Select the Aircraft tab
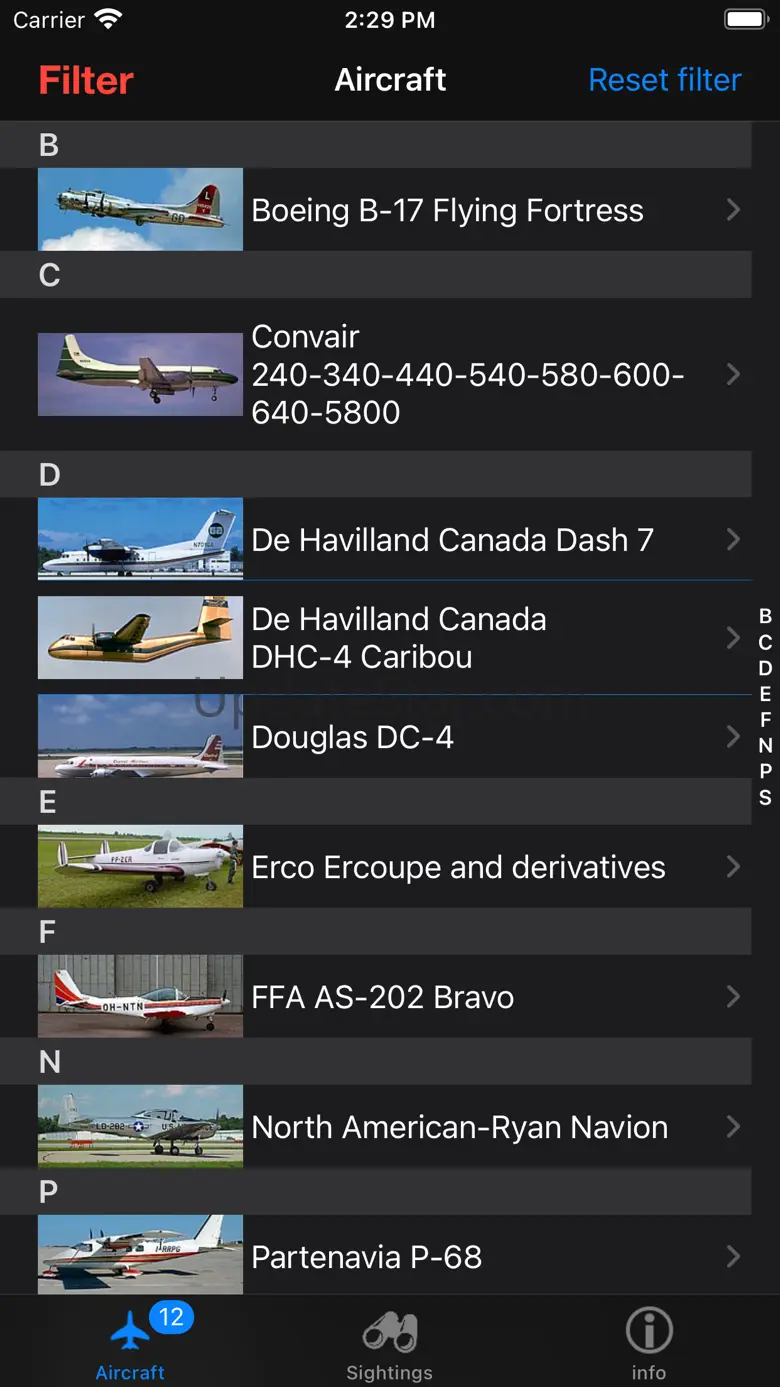Image resolution: width=780 pixels, height=1387 pixels. tap(130, 1343)
